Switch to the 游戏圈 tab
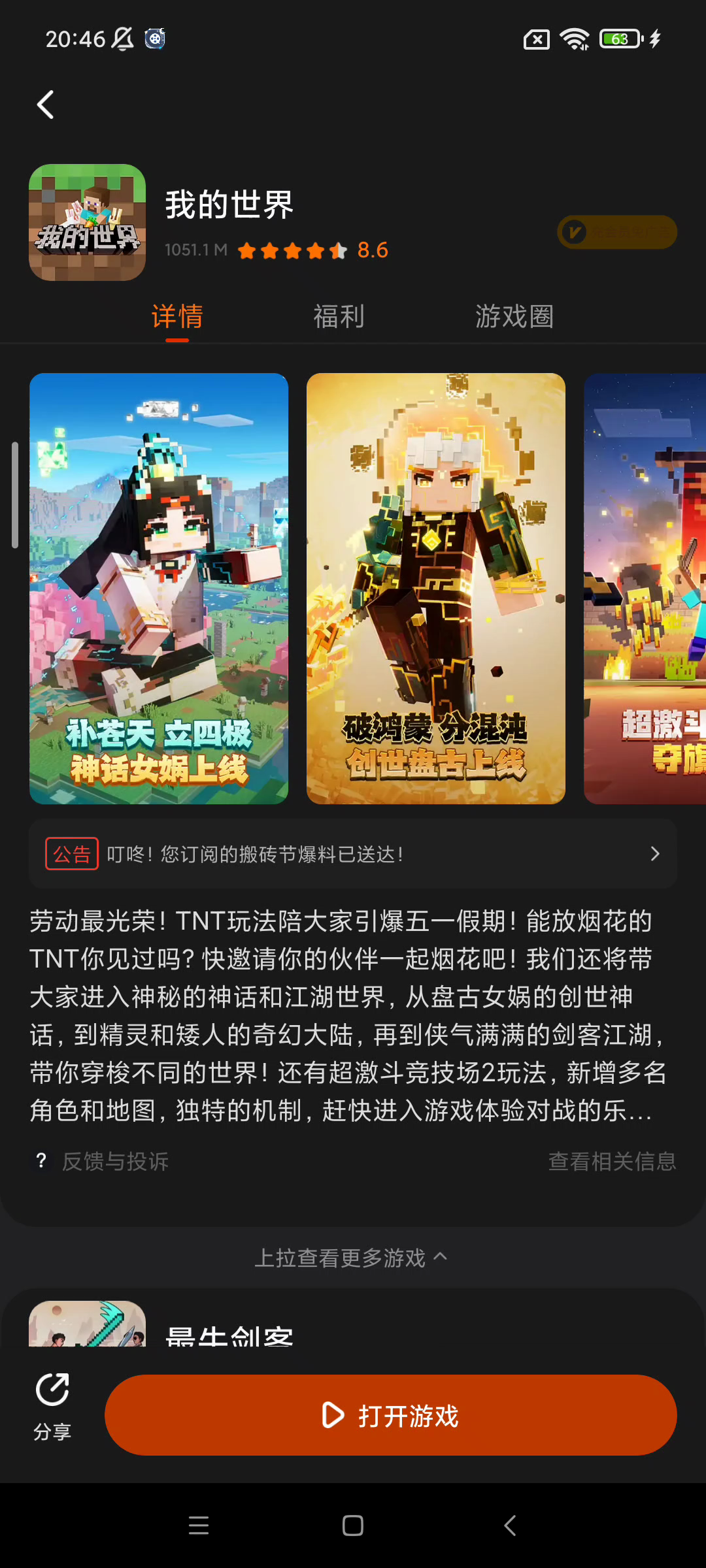The image size is (706, 1568). click(x=514, y=317)
